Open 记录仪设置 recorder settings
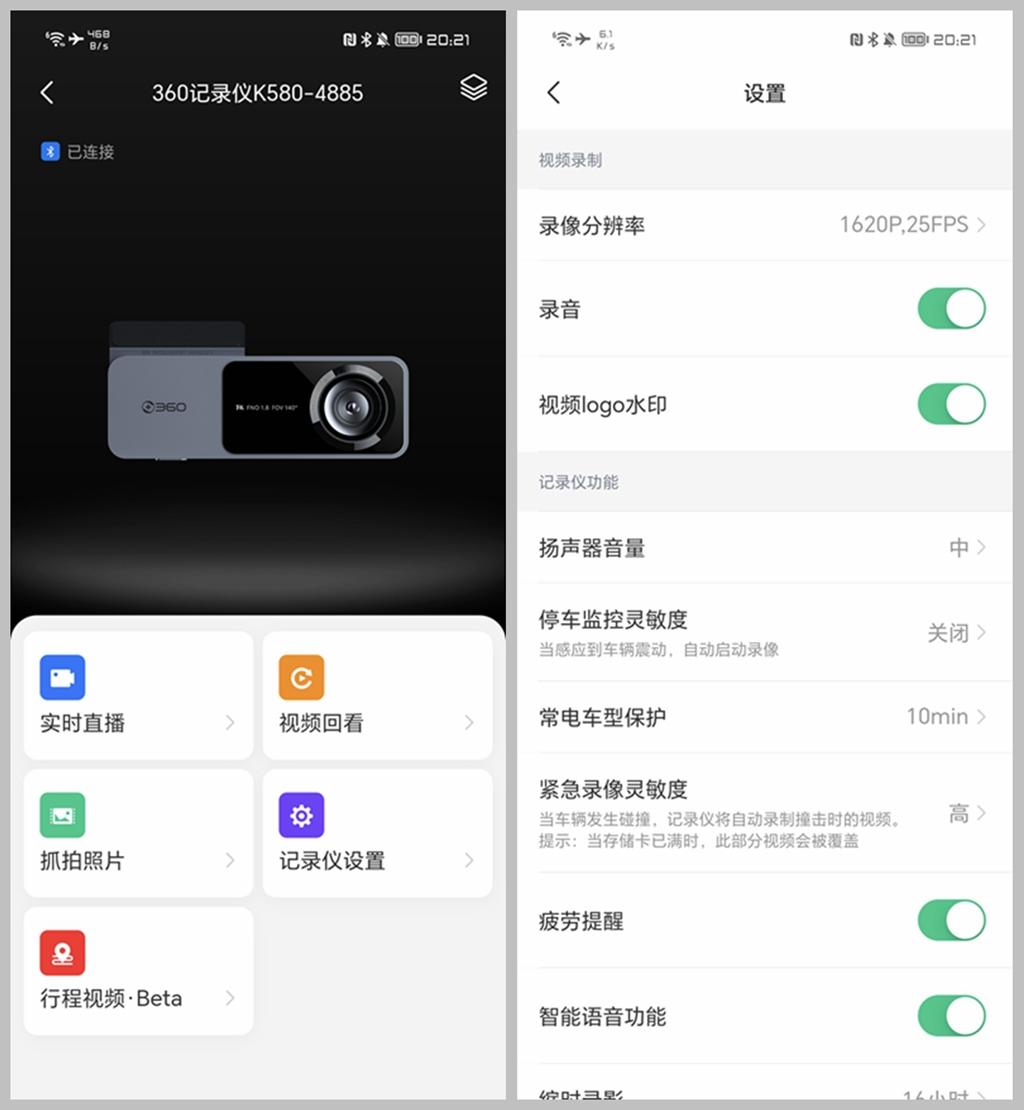This screenshot has width=1024, height=1110. click(377, 833)
